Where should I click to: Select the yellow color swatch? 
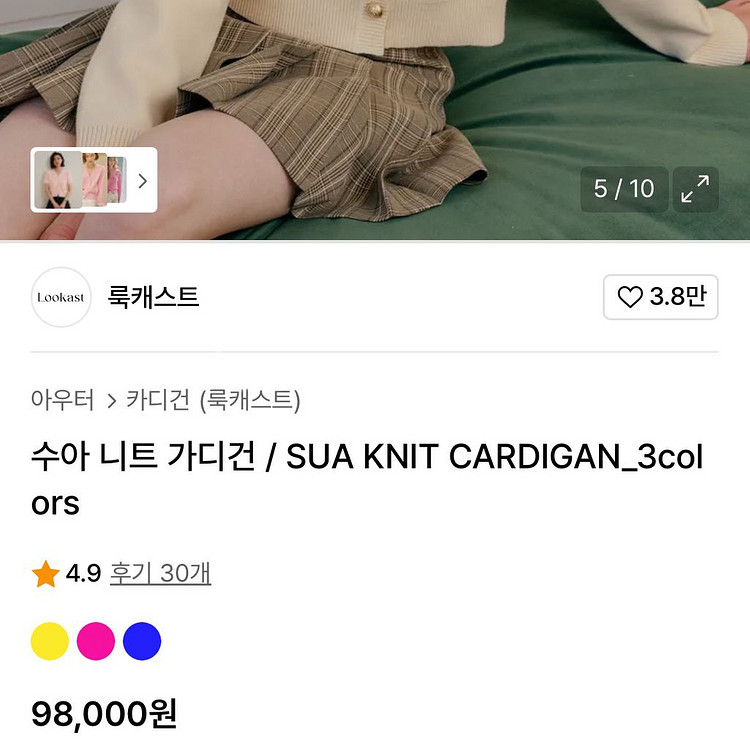[50, 641]
